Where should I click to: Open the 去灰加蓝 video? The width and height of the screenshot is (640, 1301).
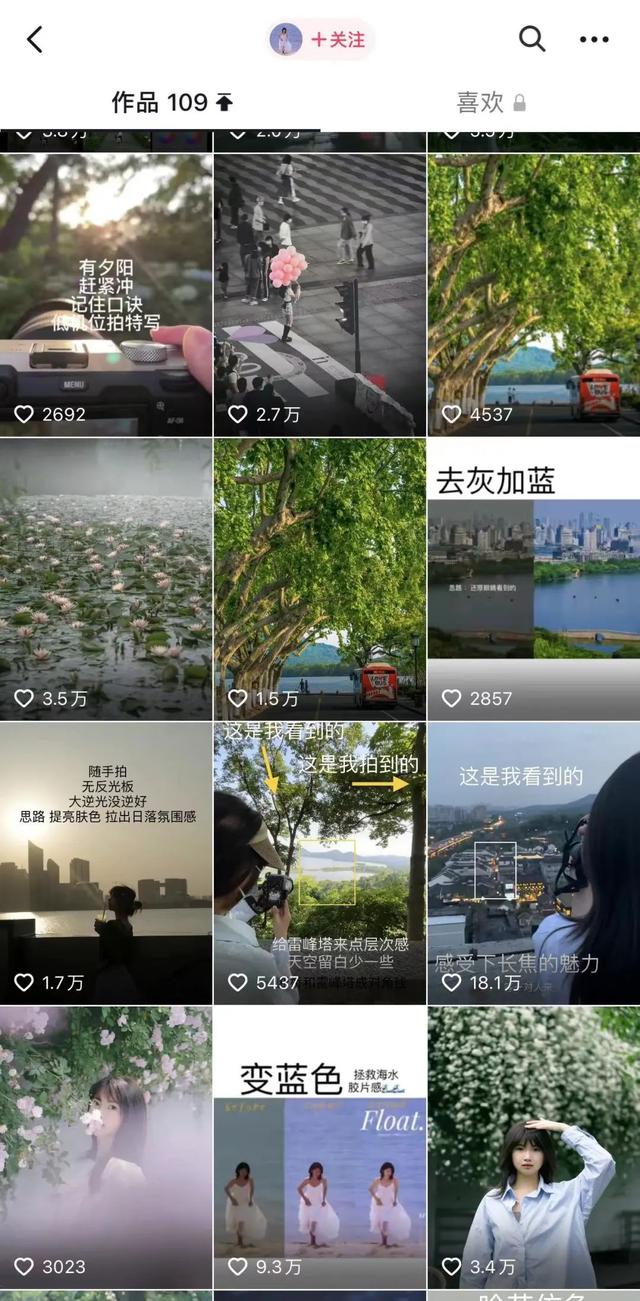pos(534,579)
